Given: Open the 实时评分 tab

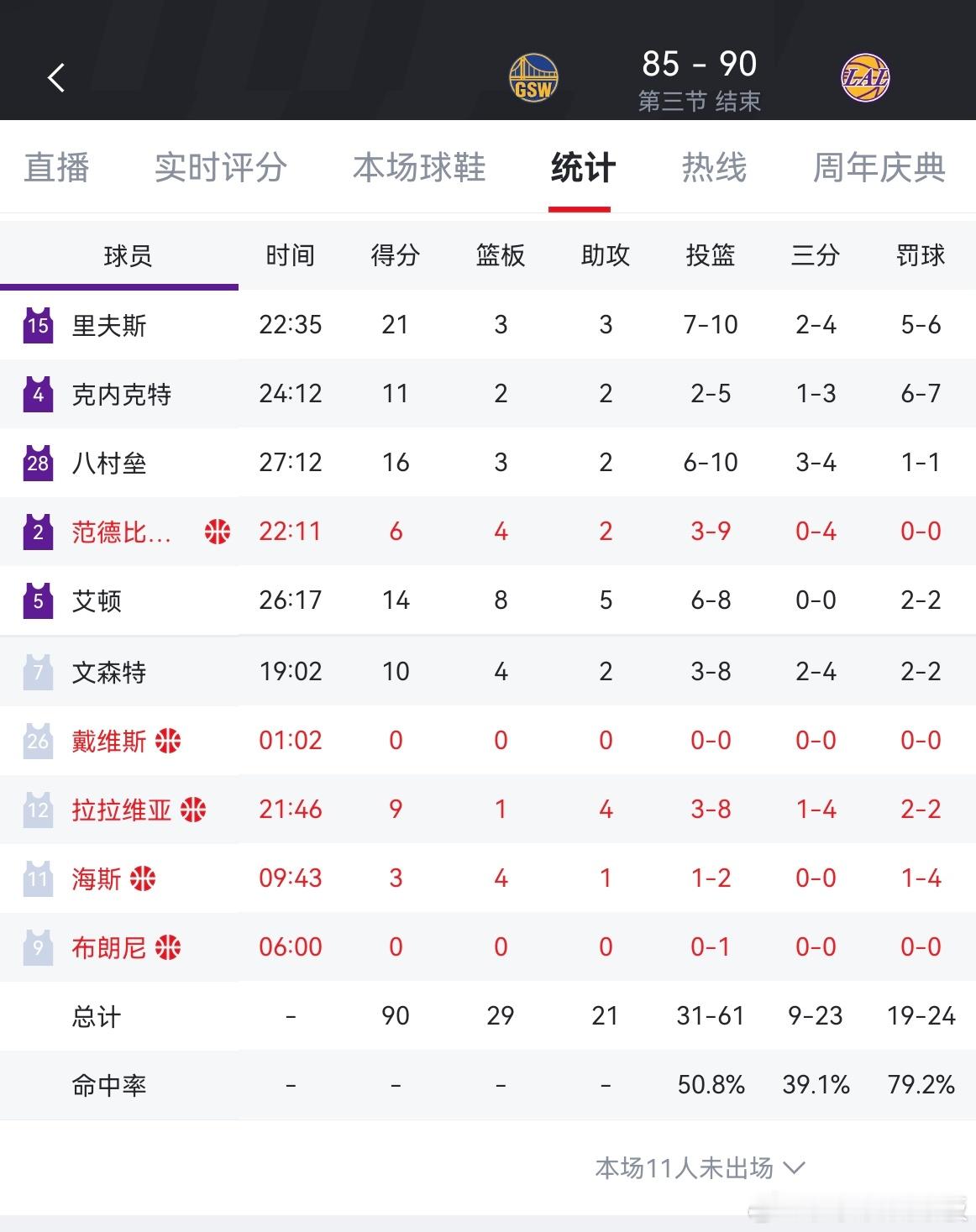Looking at the screenshot, I should pos(220,168).
